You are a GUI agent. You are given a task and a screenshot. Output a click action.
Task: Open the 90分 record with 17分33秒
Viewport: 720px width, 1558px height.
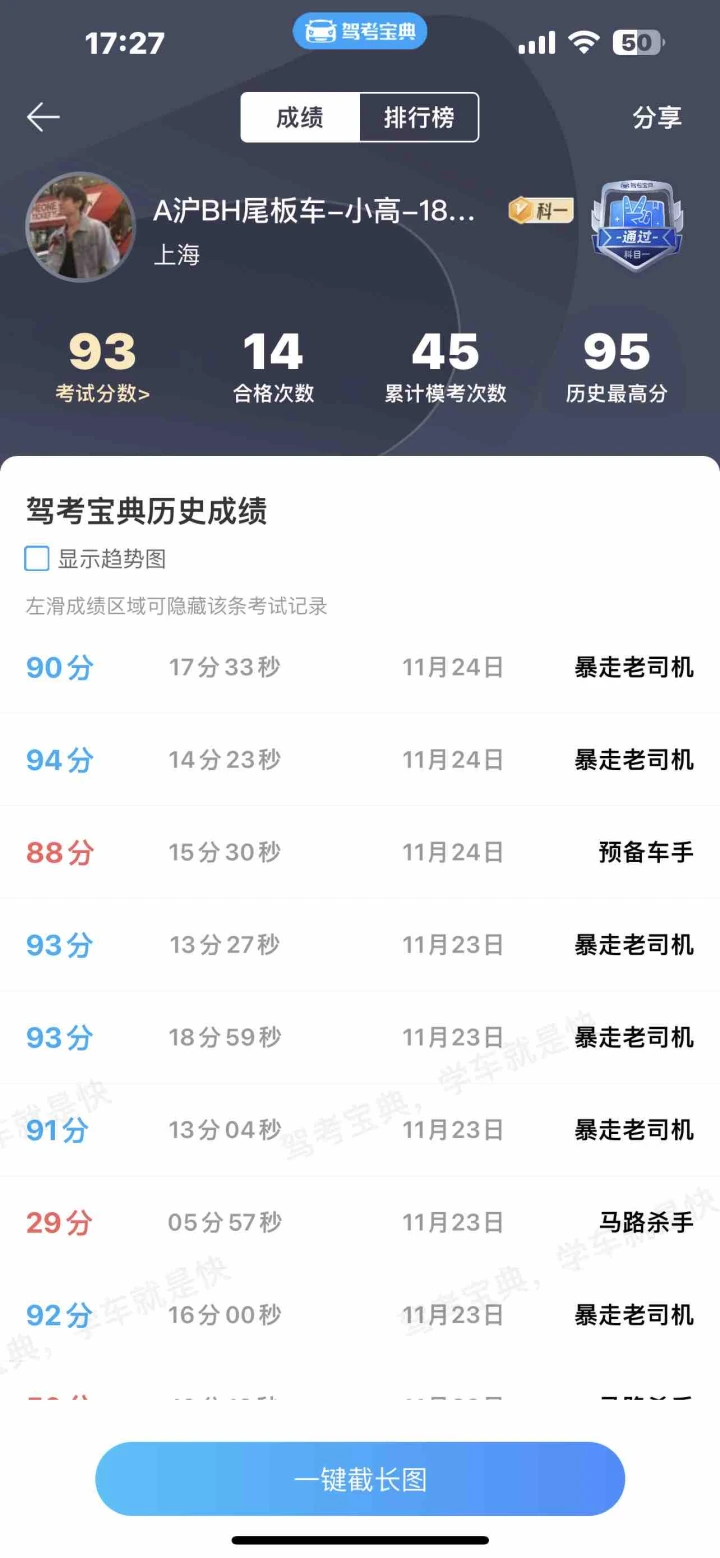click(x=360, y=667)
